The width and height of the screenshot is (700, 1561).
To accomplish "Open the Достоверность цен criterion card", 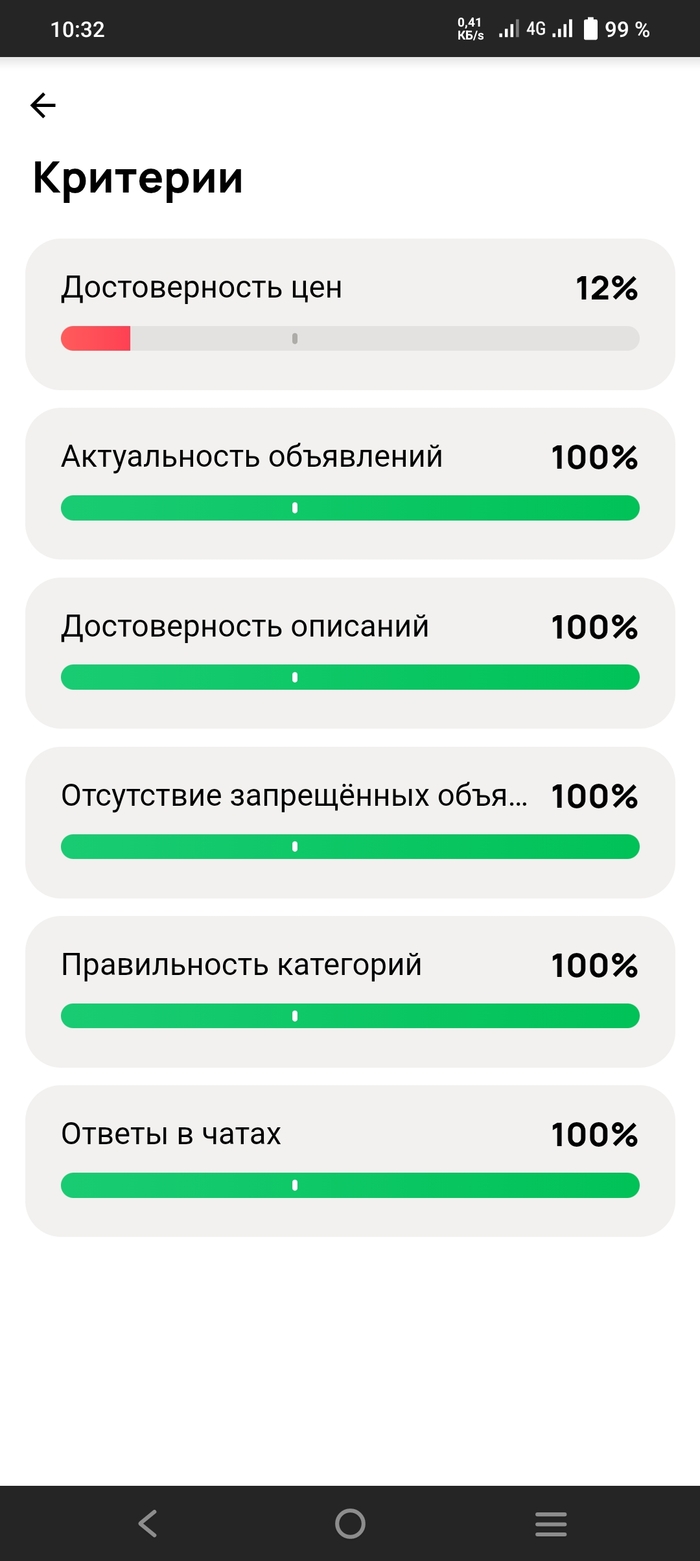I will (x=350, y=314).
